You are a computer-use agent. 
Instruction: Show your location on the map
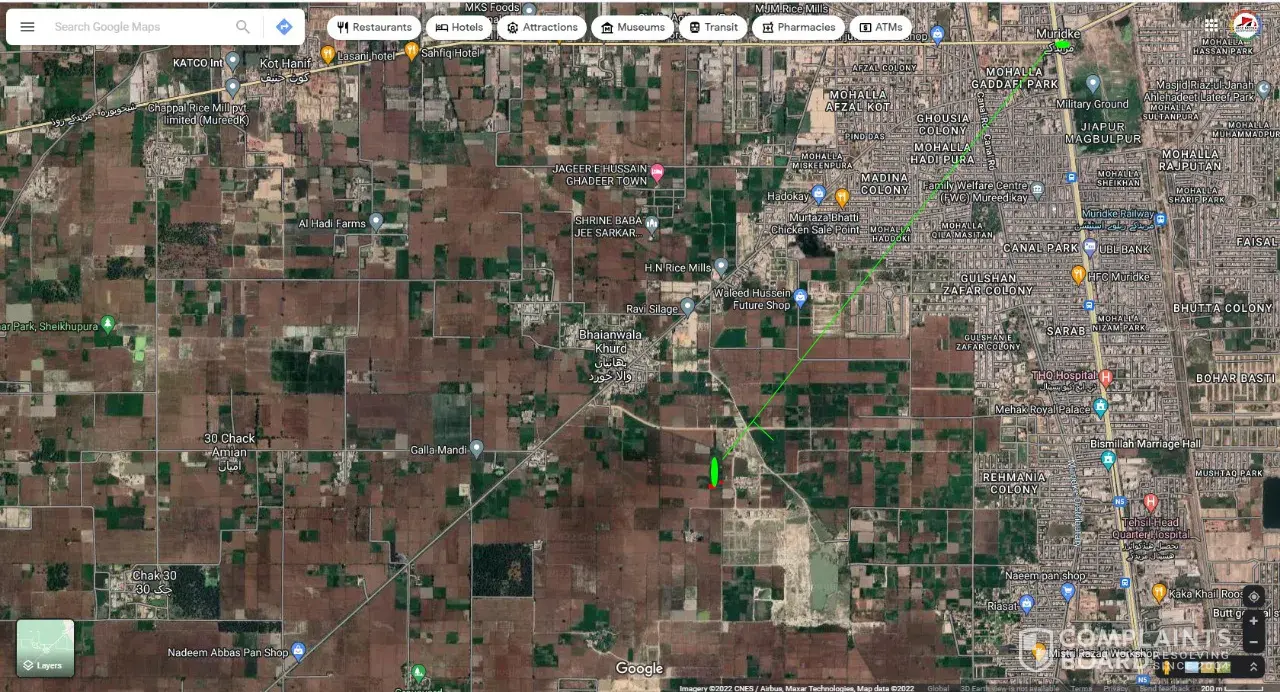pos(1254,596)
